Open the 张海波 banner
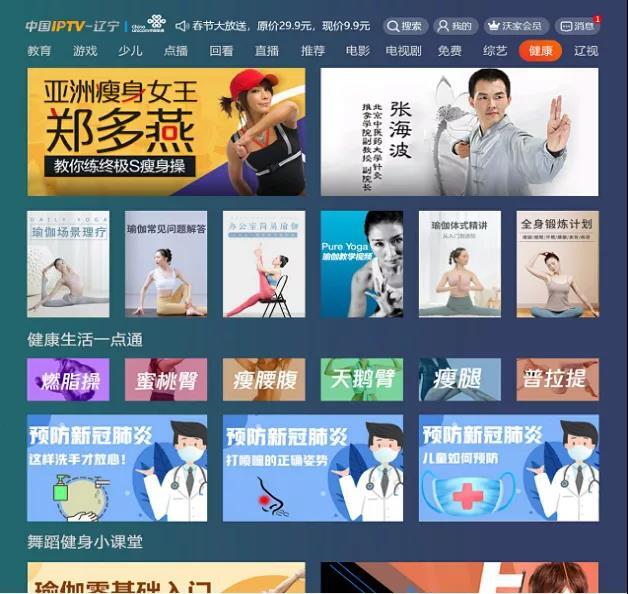This screenshot has height=594, width=628. (x=459, y=132)
